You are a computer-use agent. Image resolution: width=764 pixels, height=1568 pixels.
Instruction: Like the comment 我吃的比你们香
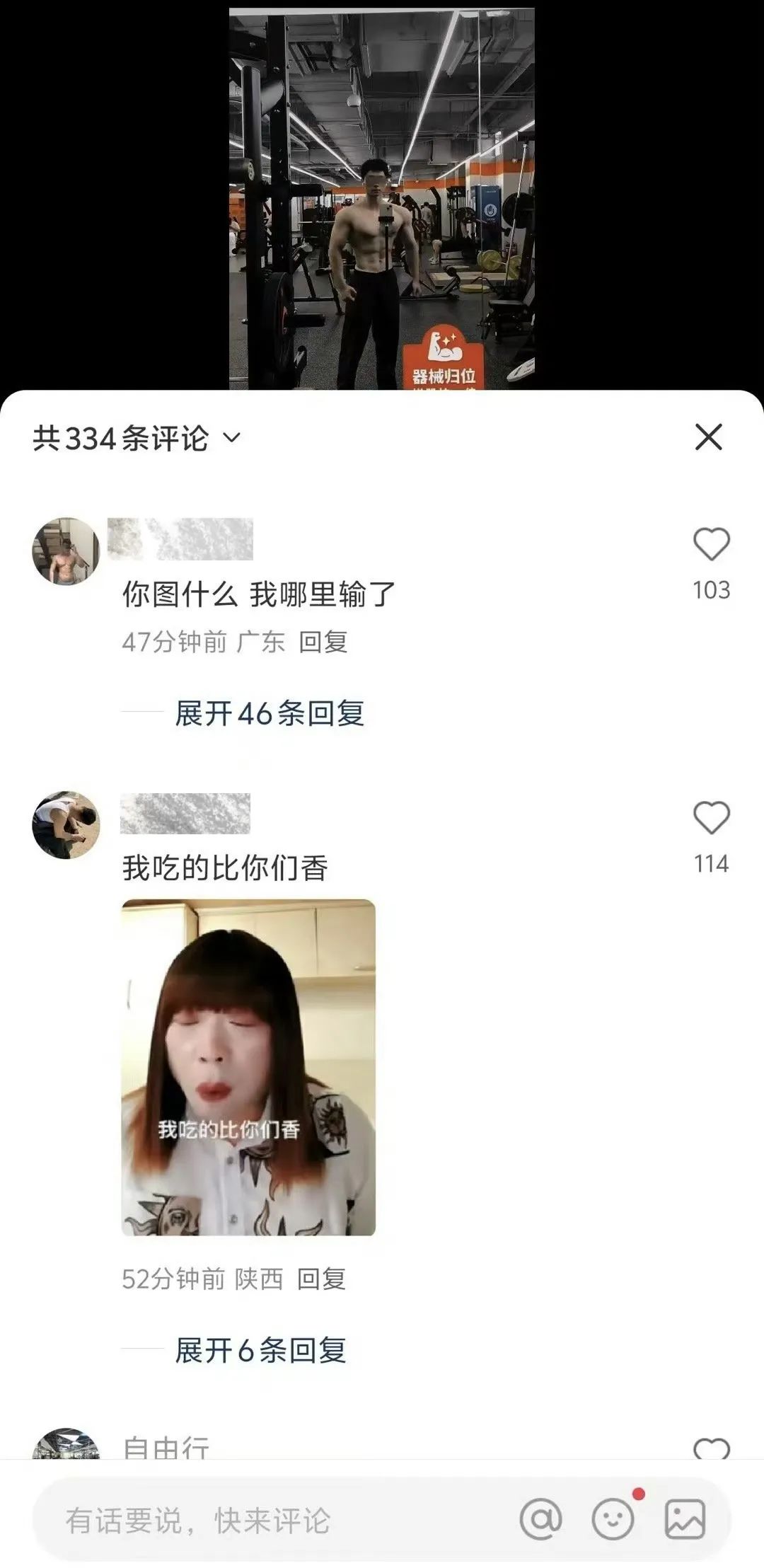click(x=711, y=819)
